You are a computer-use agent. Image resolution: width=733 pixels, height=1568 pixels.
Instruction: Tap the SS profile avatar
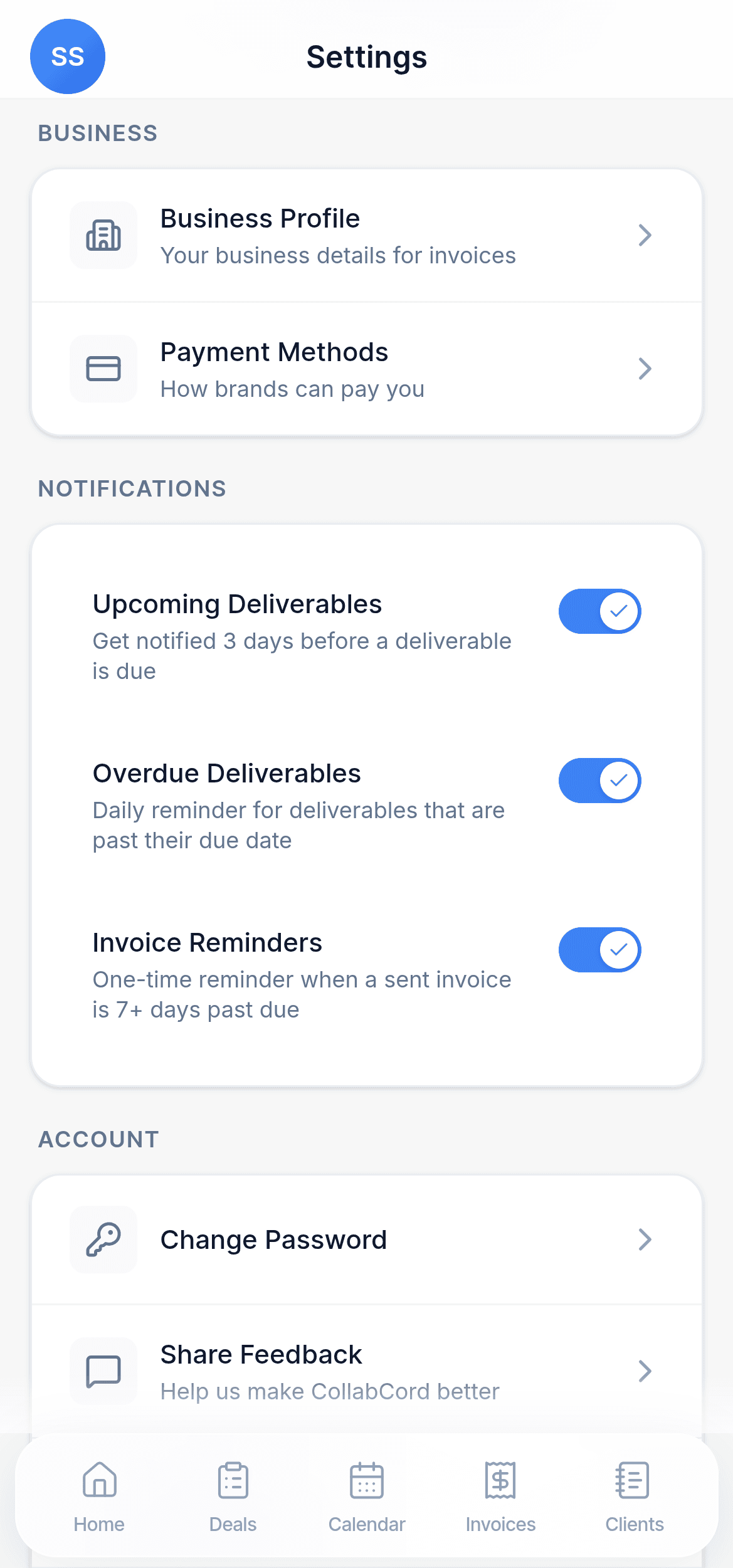coord(67,56)
